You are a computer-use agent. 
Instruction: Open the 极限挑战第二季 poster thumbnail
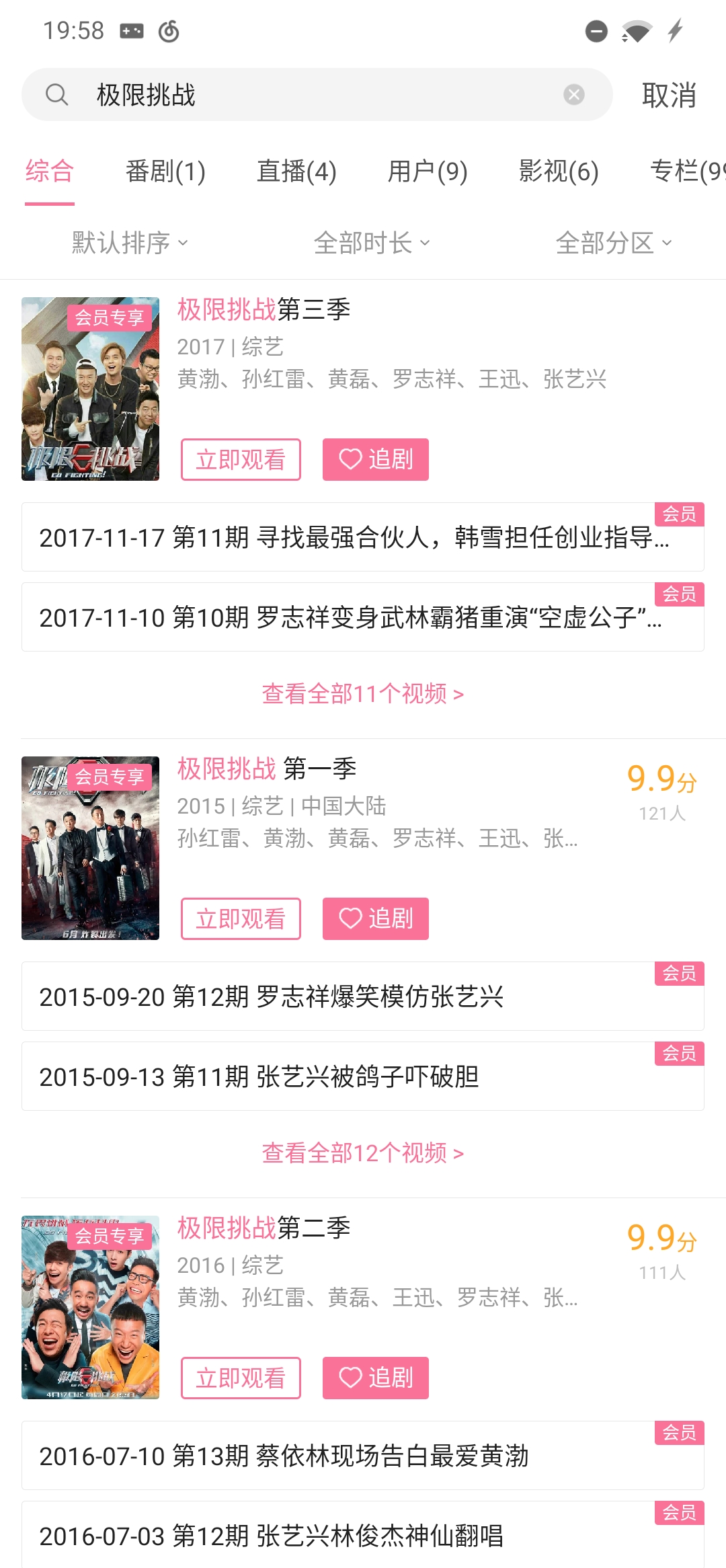(90, 1307)
